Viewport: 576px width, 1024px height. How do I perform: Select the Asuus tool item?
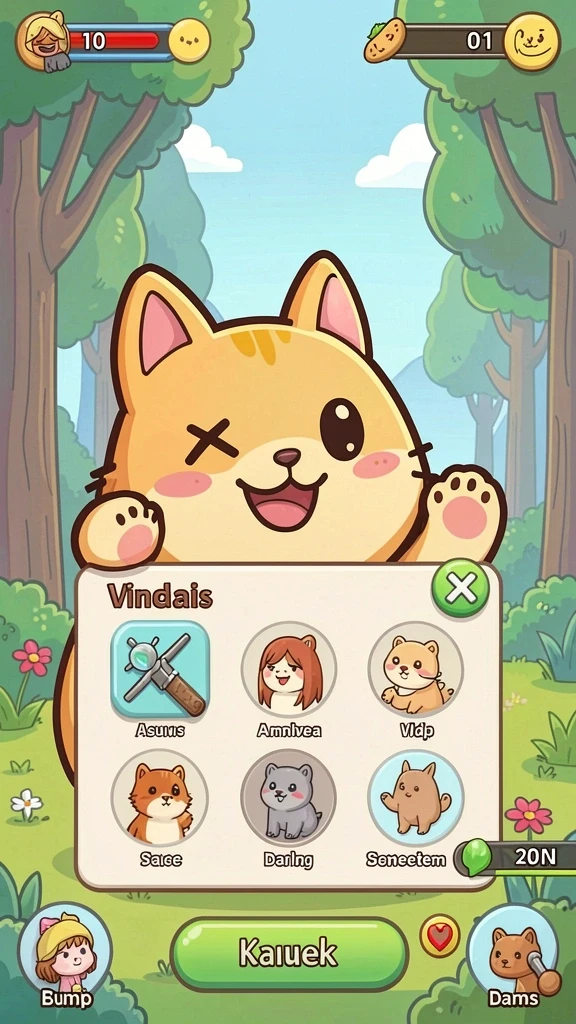(161, 670)
